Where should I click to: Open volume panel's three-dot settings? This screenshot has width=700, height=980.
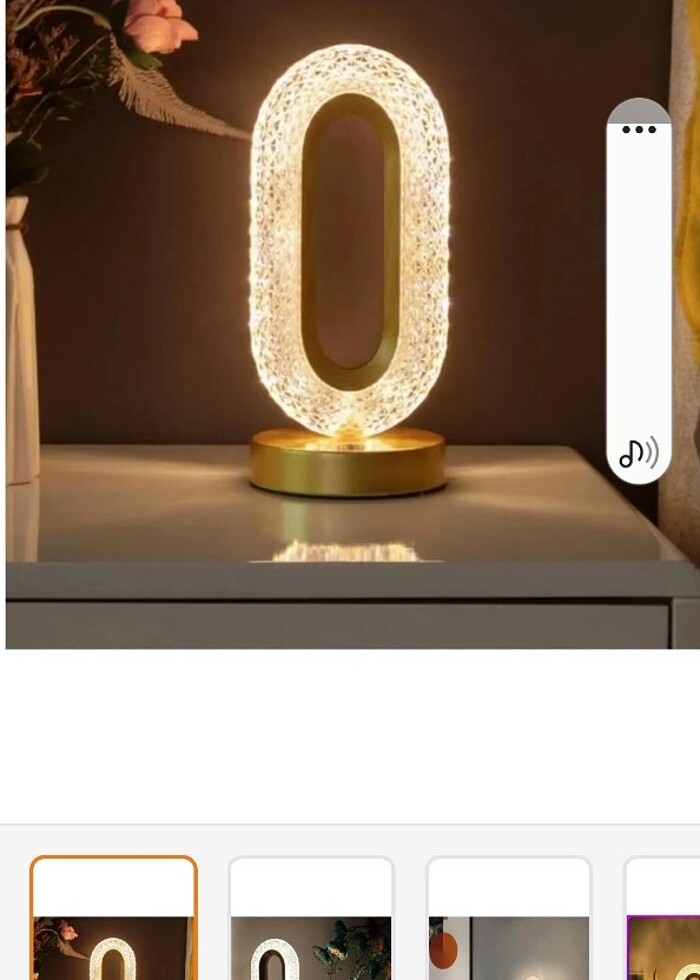tap(639, 130)
